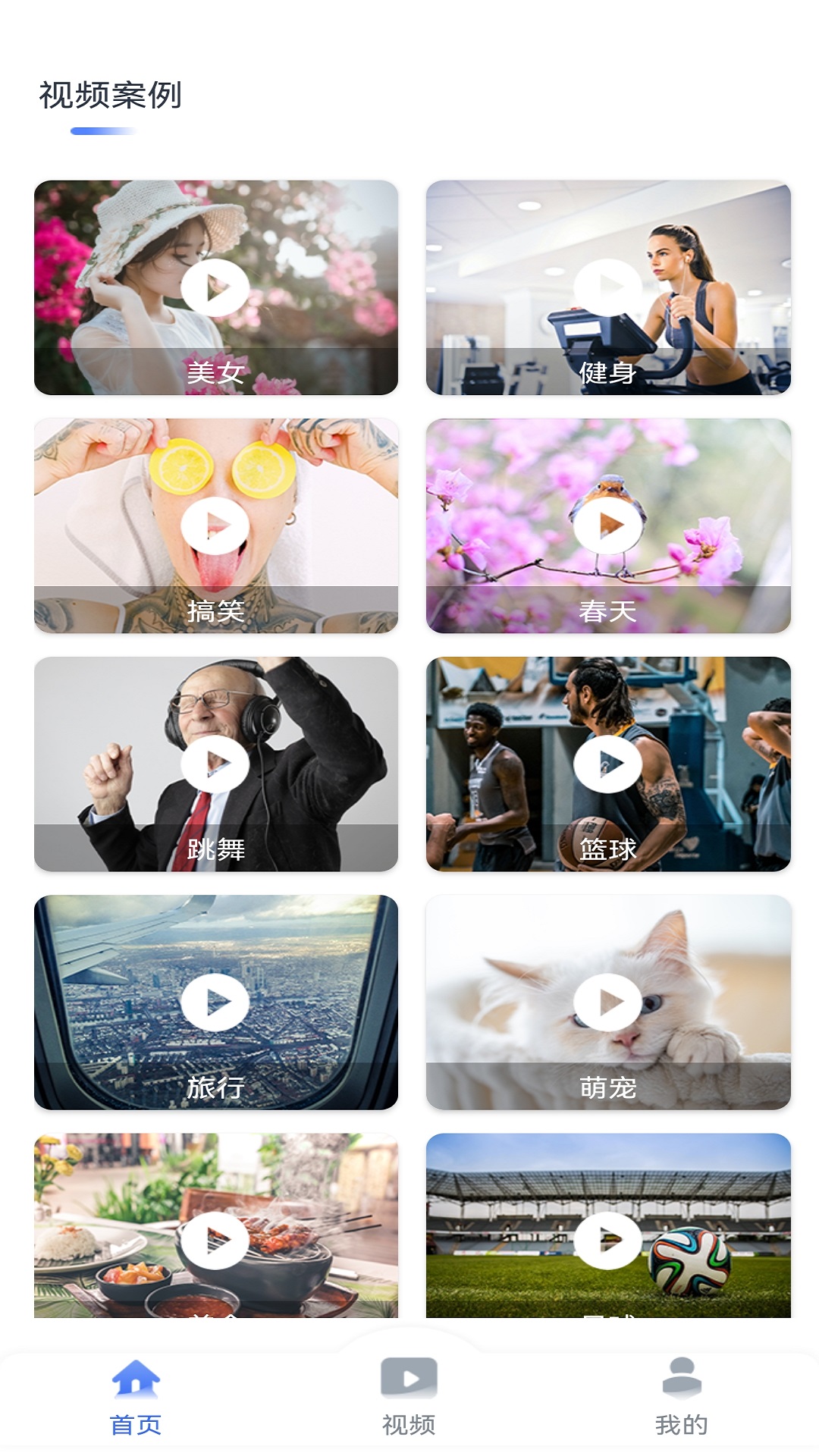Open the 健身 video card
819x1456 pixels.
(607, 287)
